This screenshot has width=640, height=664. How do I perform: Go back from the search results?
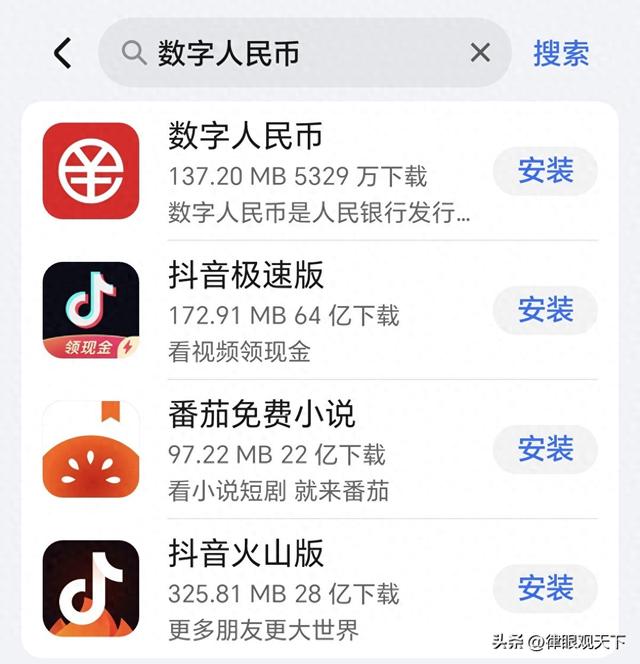pos(63,53)
